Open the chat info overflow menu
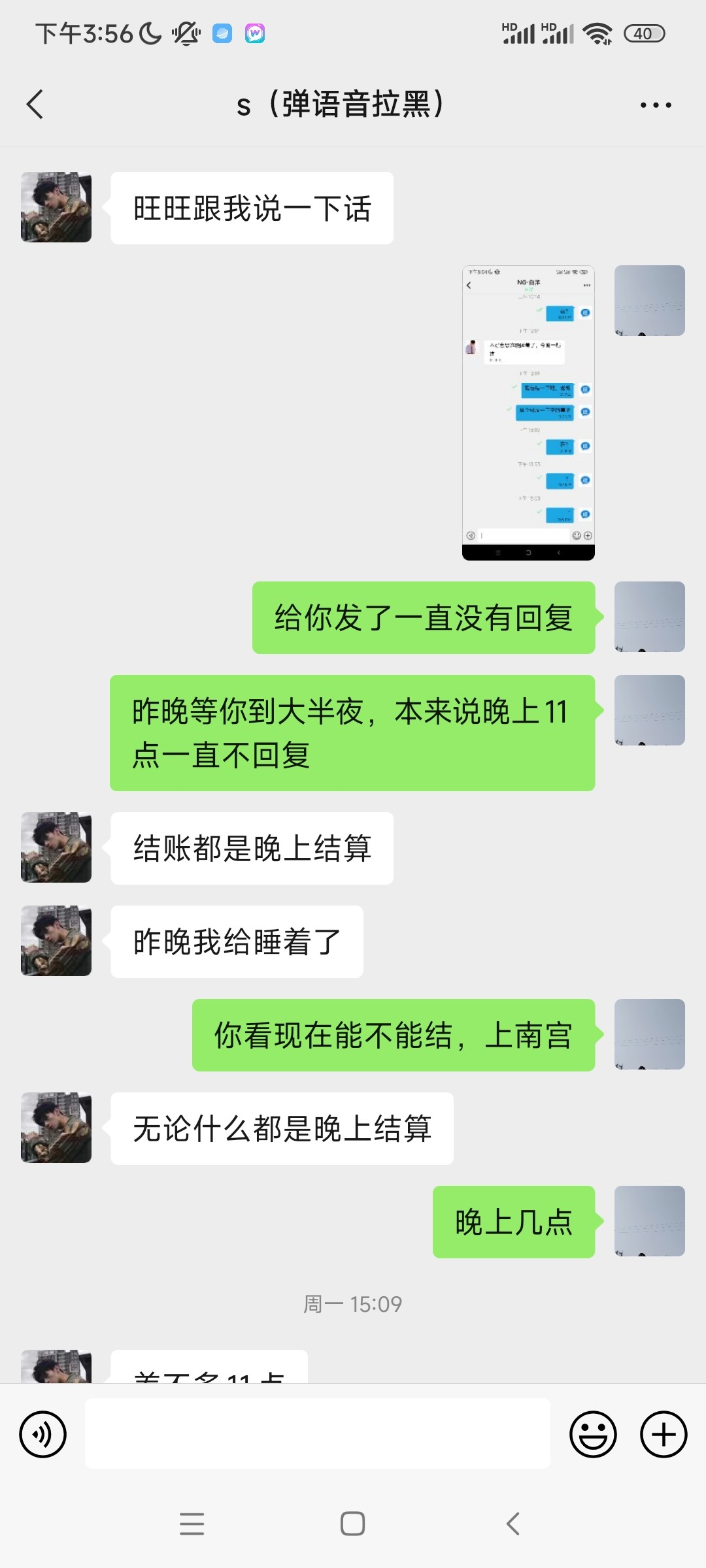This screenshot has width=706, height=1568. tap(655, 105)
